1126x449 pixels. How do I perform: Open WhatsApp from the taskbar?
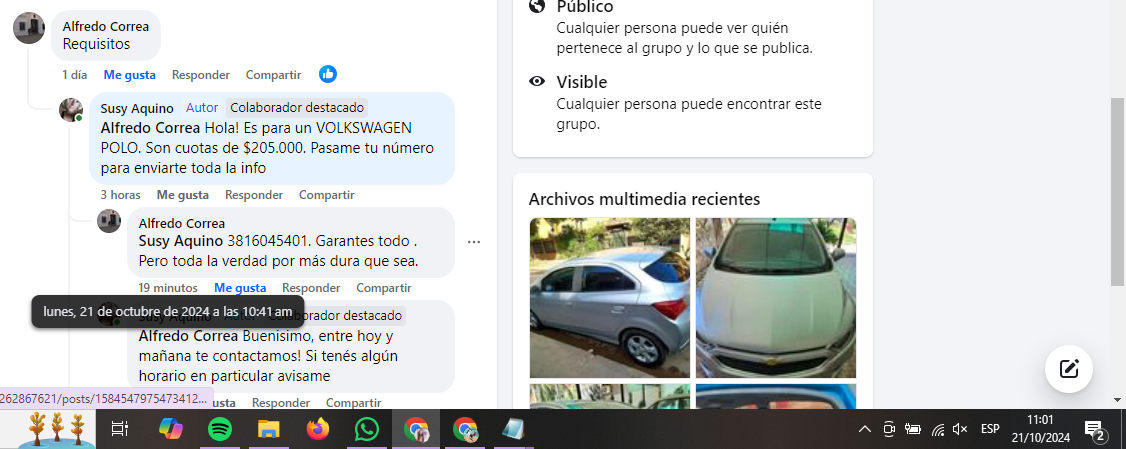(367, 429)
